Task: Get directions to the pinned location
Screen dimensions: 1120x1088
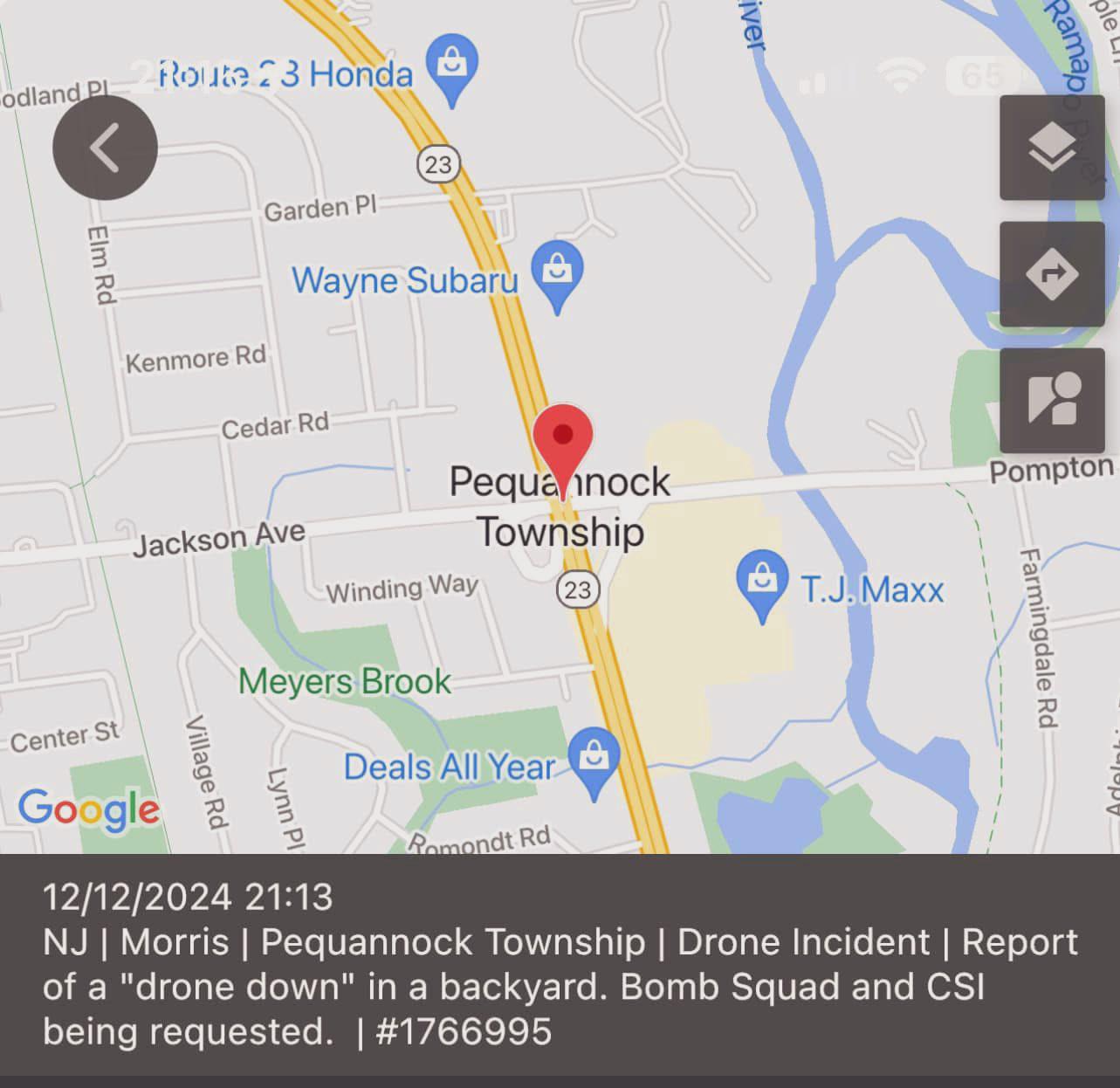Action: click(1052, 274)
